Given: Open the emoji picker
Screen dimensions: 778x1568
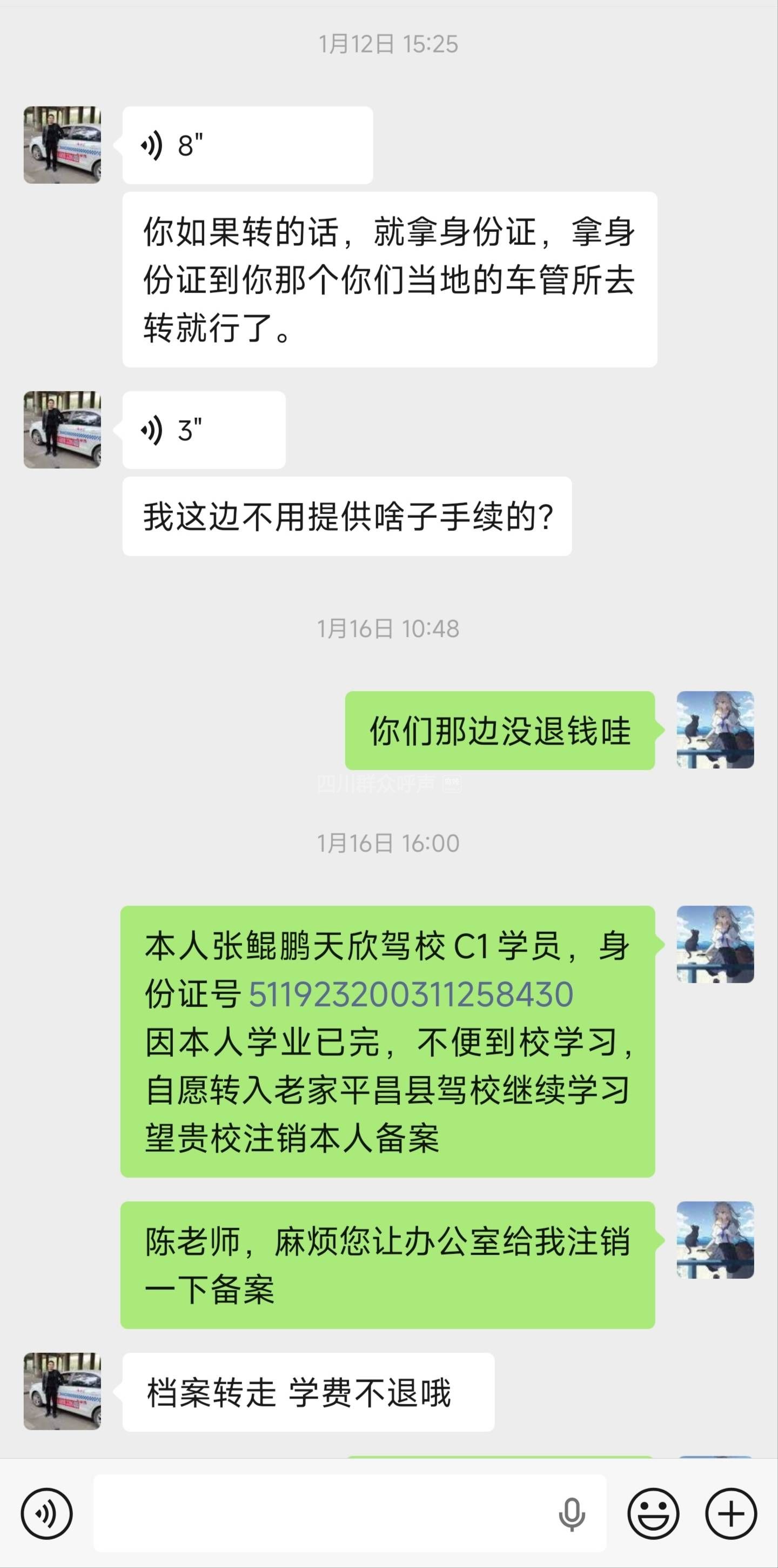Looking at the screenshot, I should 653,1513.
